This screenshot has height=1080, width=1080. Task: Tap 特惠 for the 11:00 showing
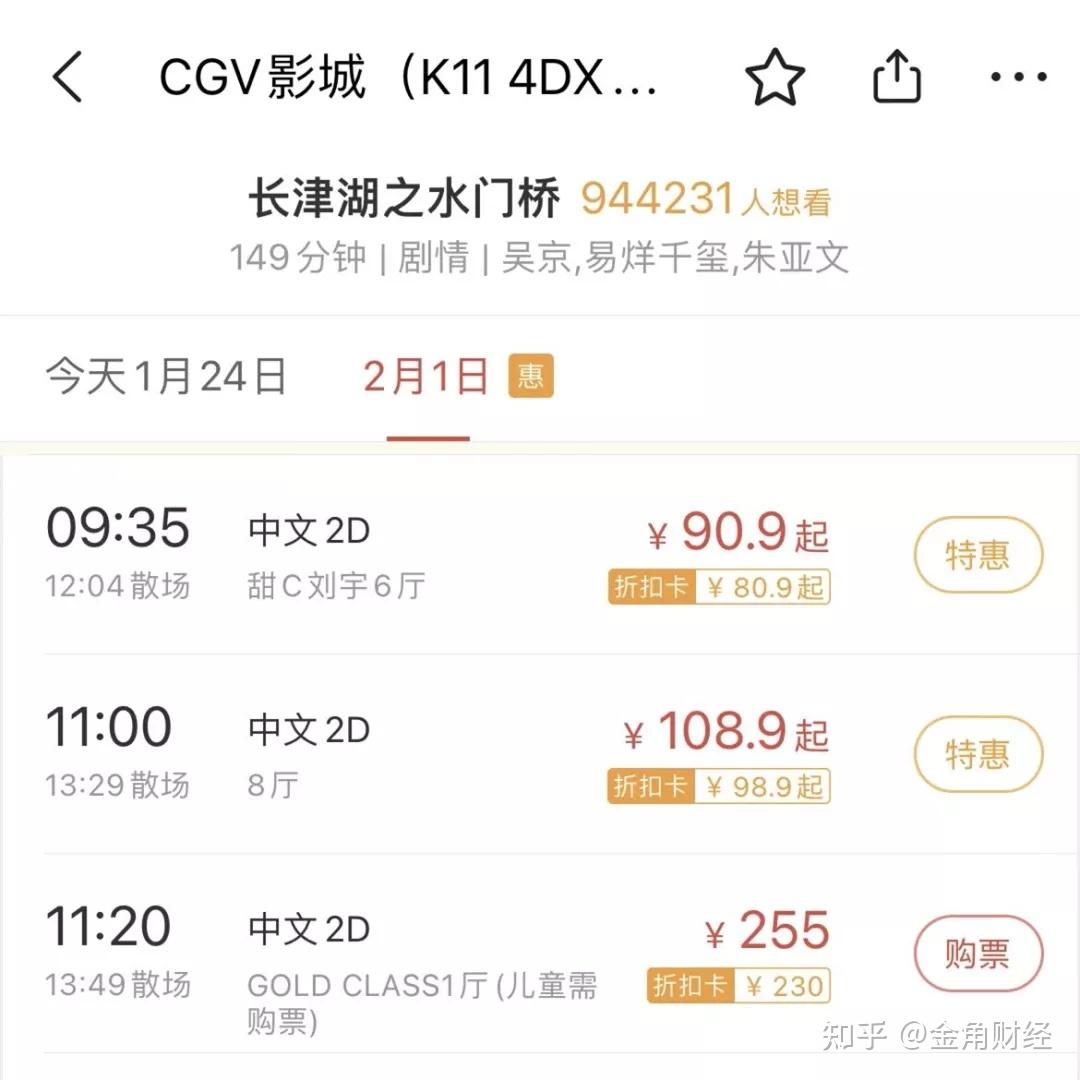click(978, 754)
